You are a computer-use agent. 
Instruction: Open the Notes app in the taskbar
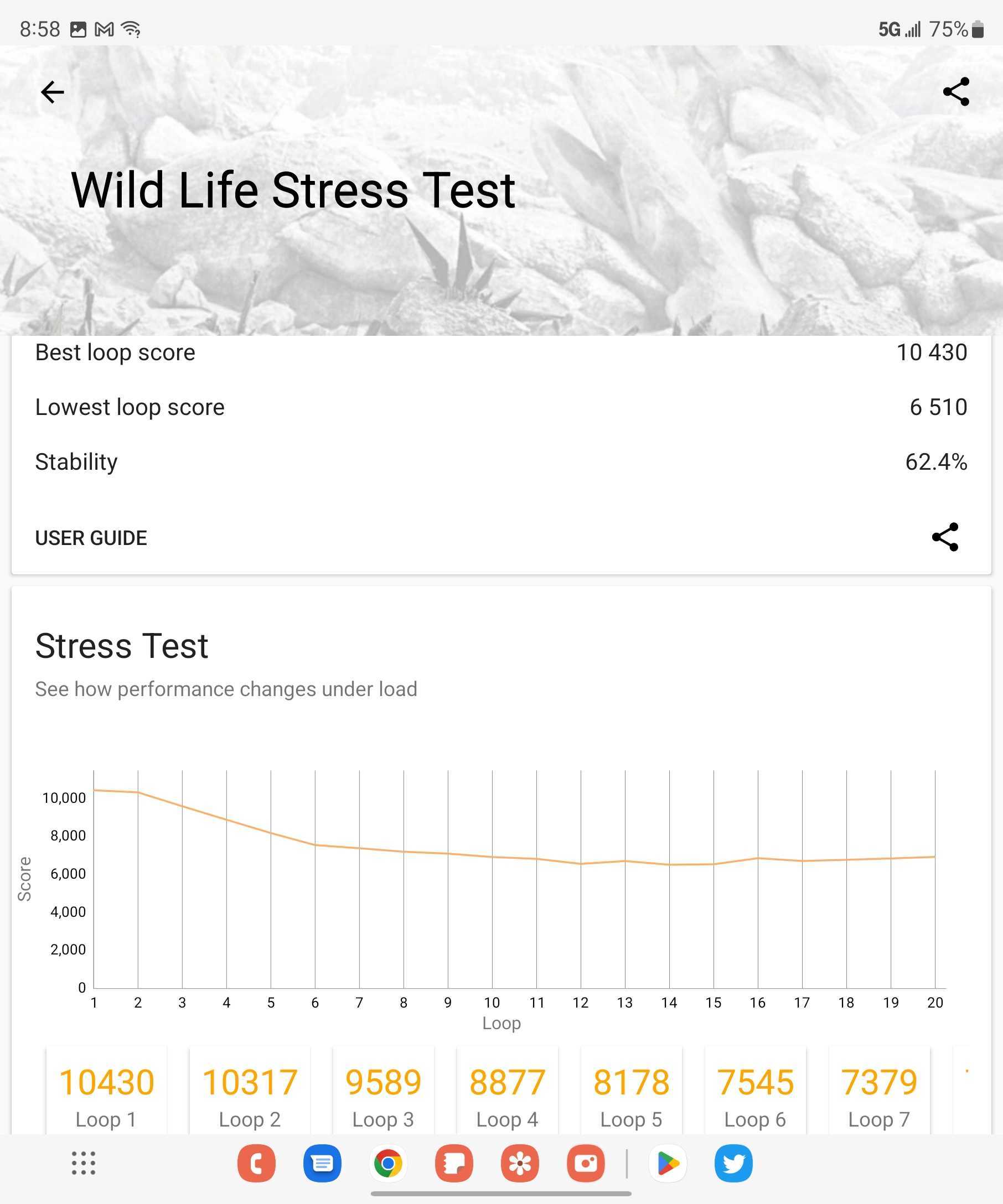click(454, 1164)
